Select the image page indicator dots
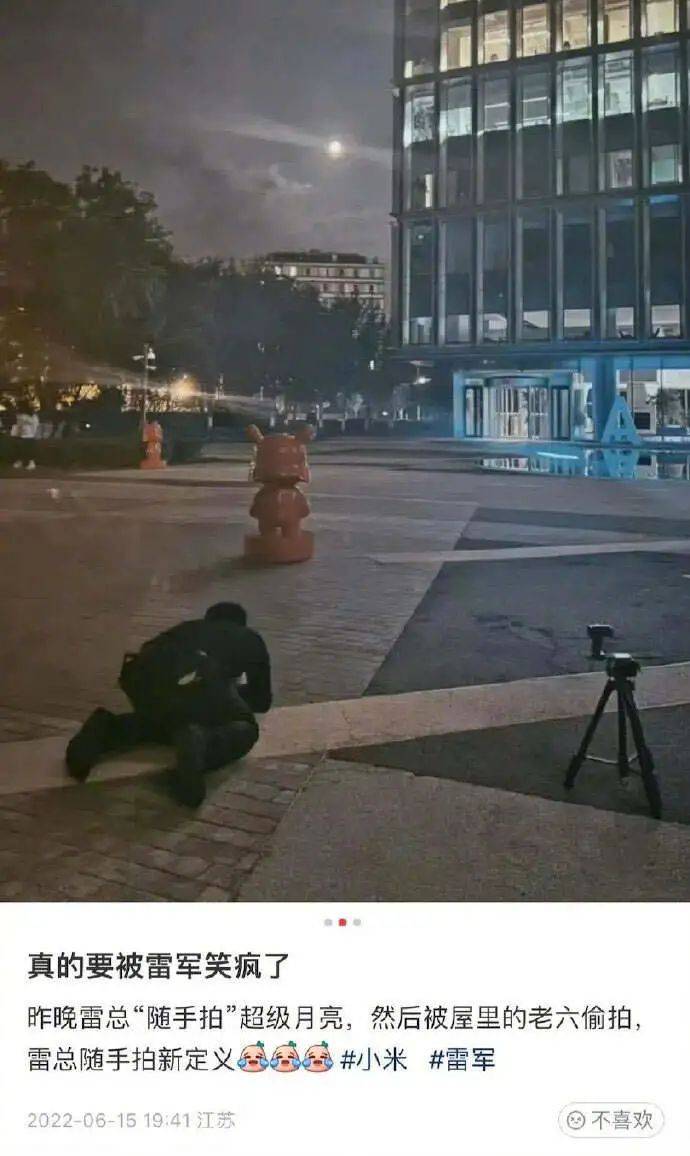 click(x=342, y=922)
